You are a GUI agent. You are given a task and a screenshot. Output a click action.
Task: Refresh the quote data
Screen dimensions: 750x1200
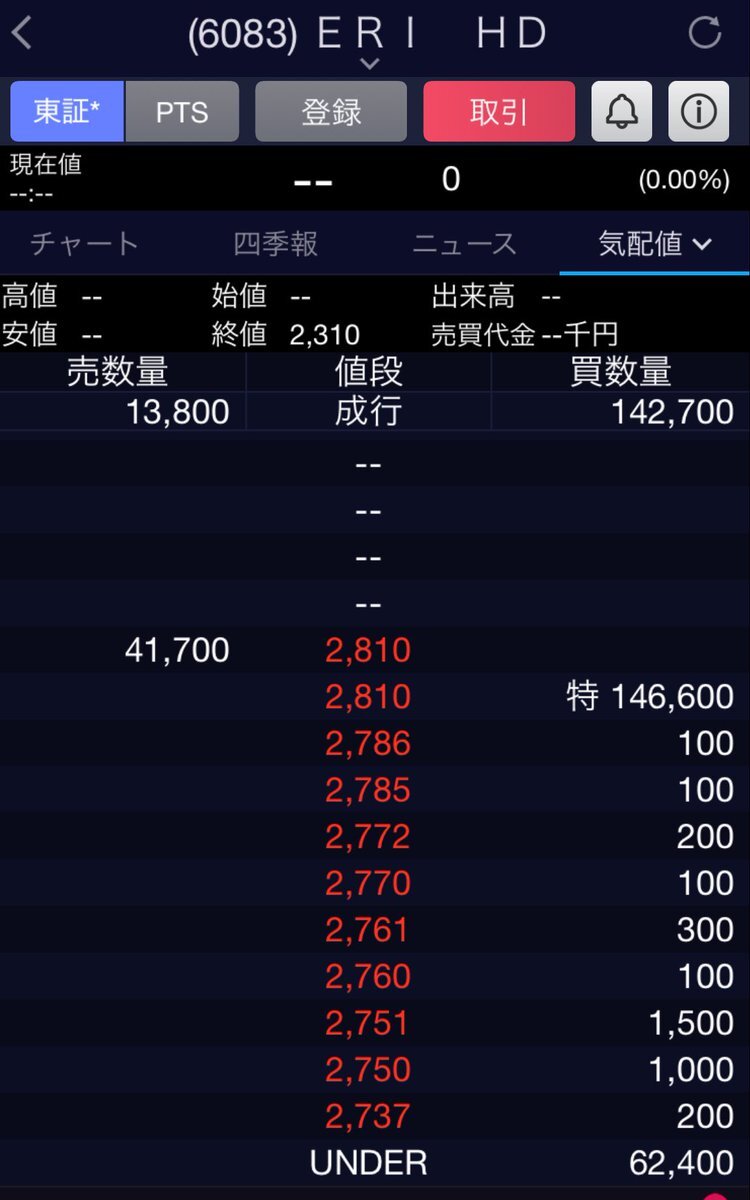coord(704,33)
